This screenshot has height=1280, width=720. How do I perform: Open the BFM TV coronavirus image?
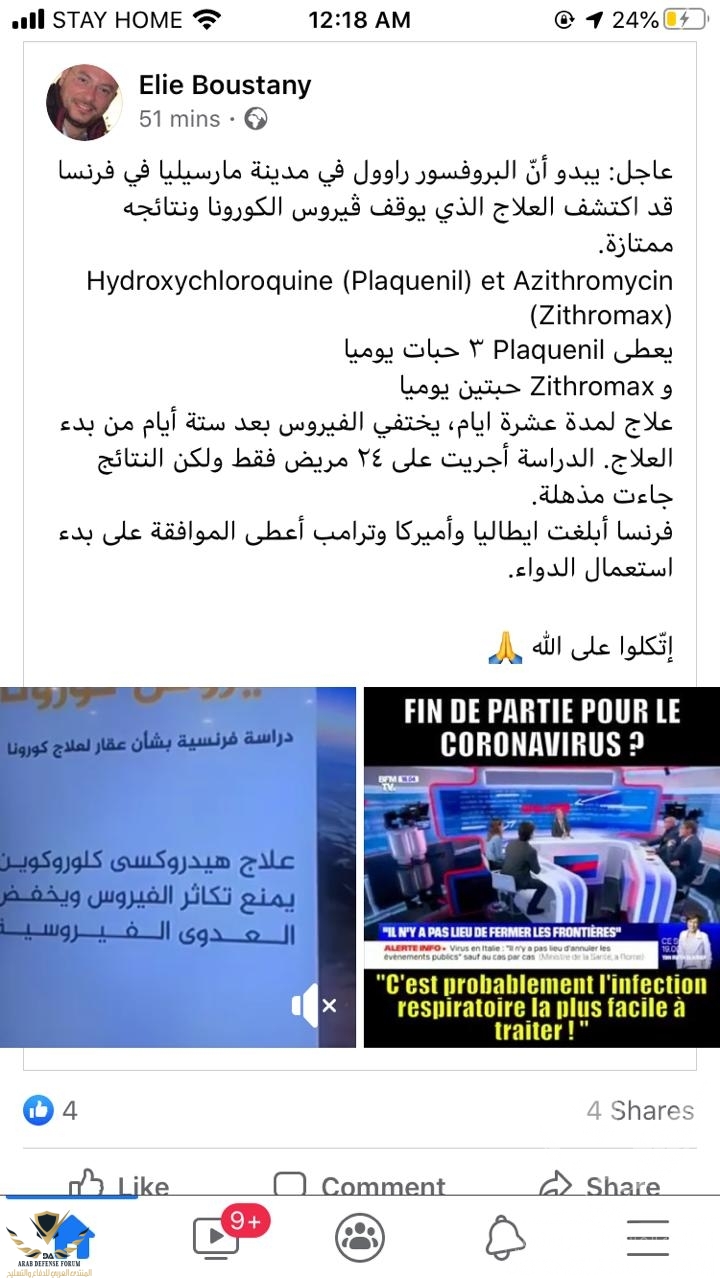click(x=541, y=867)
